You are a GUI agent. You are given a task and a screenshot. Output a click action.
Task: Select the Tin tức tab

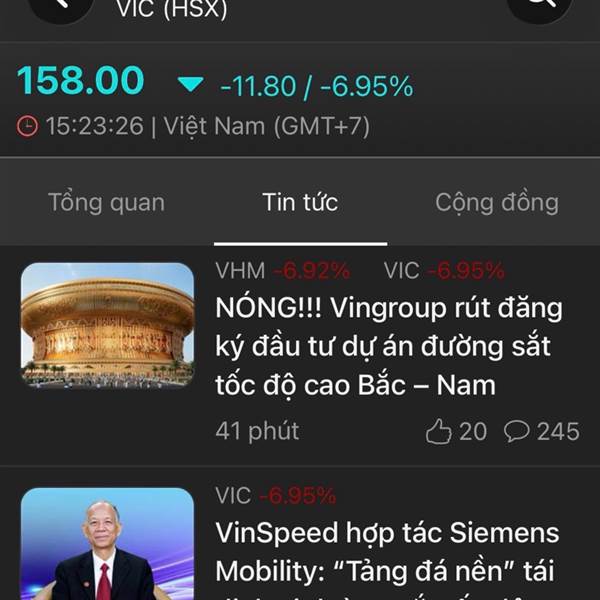coord(300,202)
